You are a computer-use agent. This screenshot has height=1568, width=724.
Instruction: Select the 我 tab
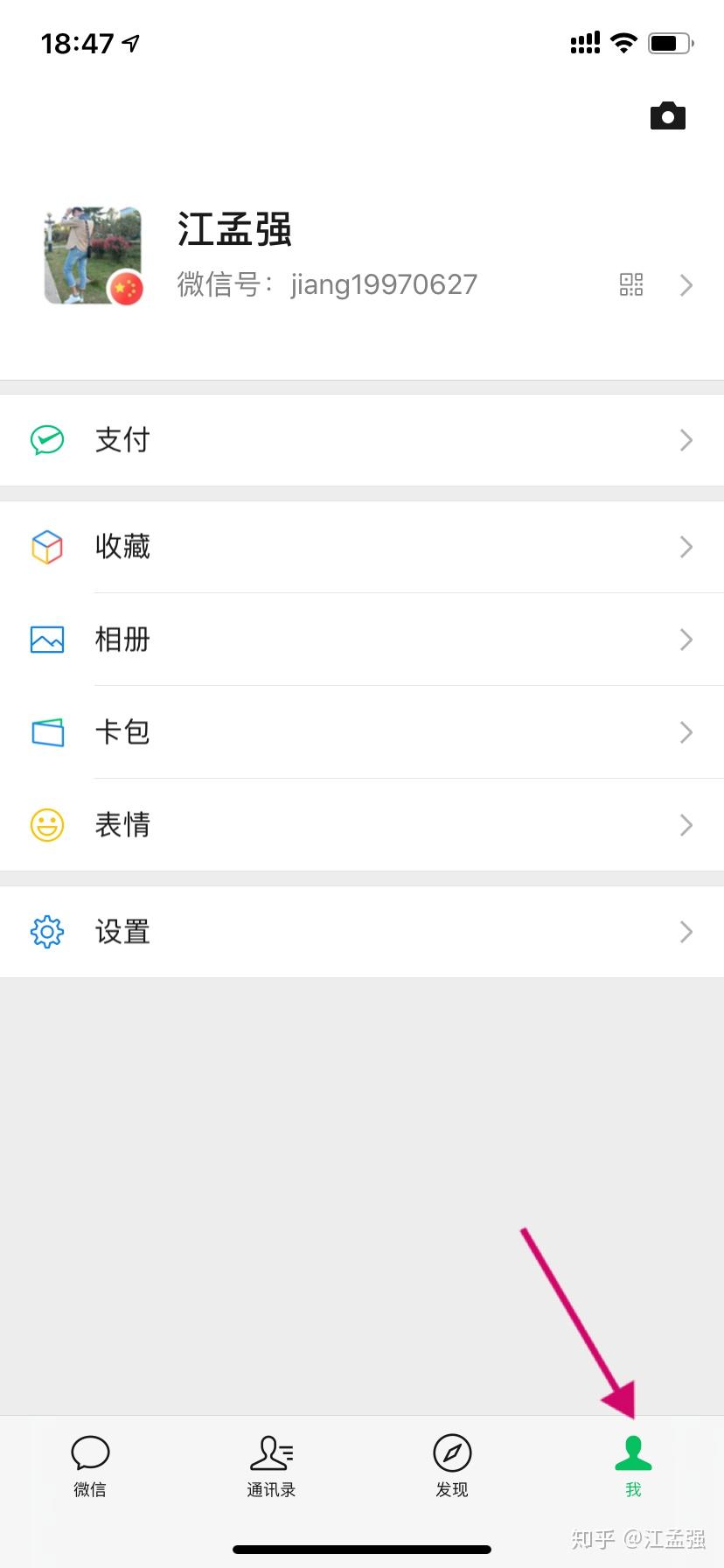[633, 1466]
